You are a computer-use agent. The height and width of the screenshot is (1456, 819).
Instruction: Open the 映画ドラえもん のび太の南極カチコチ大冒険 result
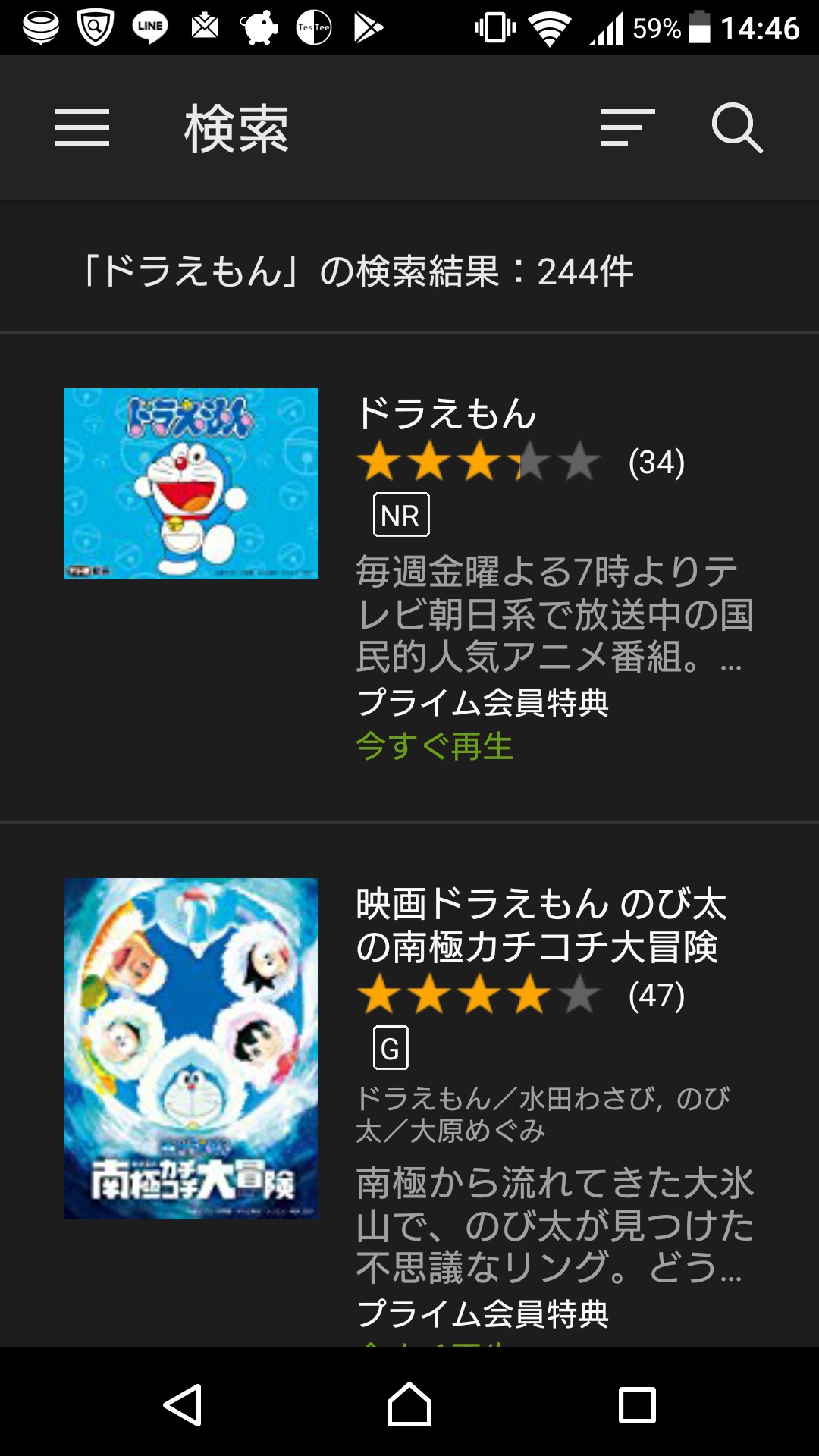pos(541,925)
